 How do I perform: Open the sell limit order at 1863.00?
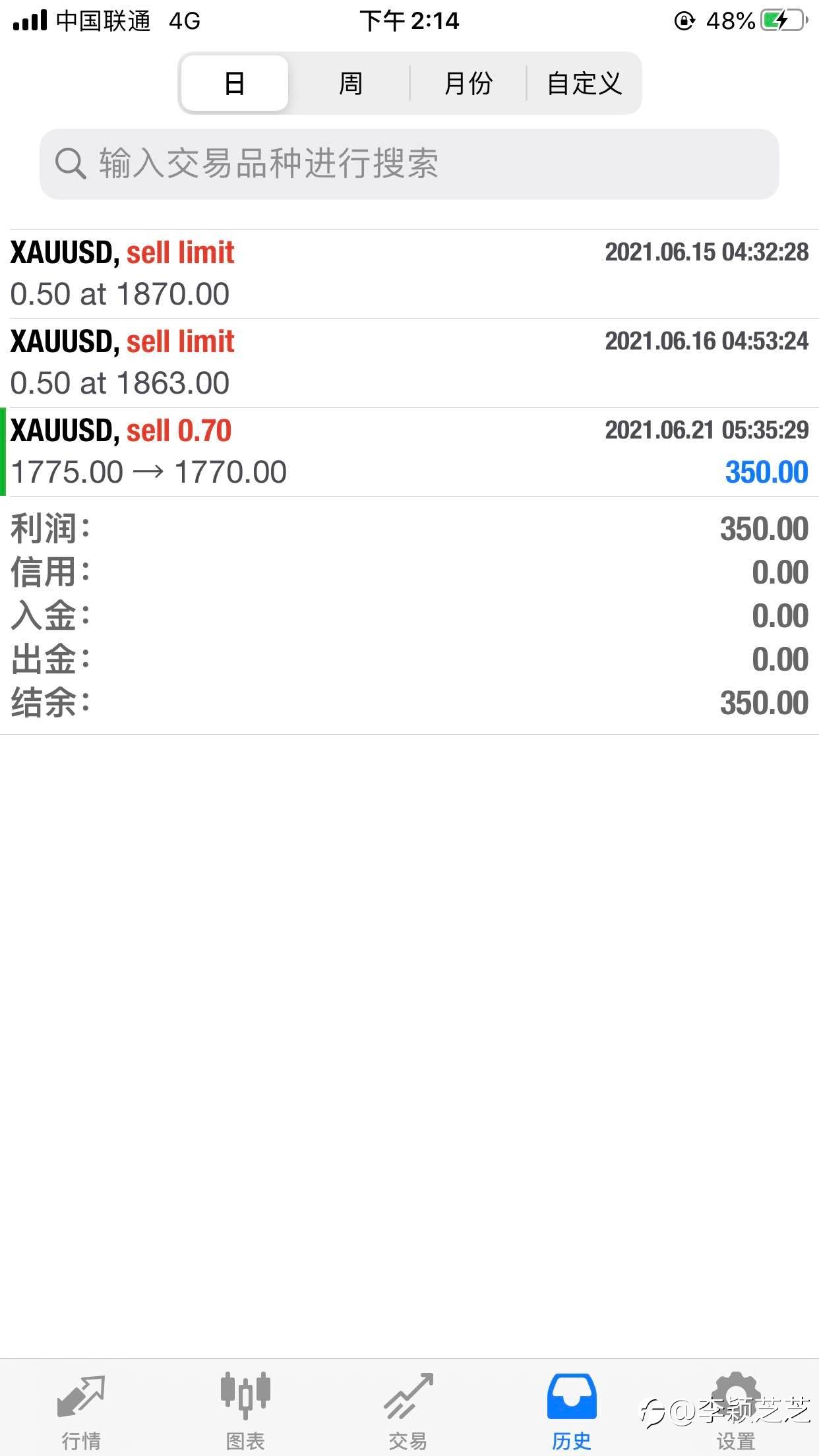pos(409,363)
